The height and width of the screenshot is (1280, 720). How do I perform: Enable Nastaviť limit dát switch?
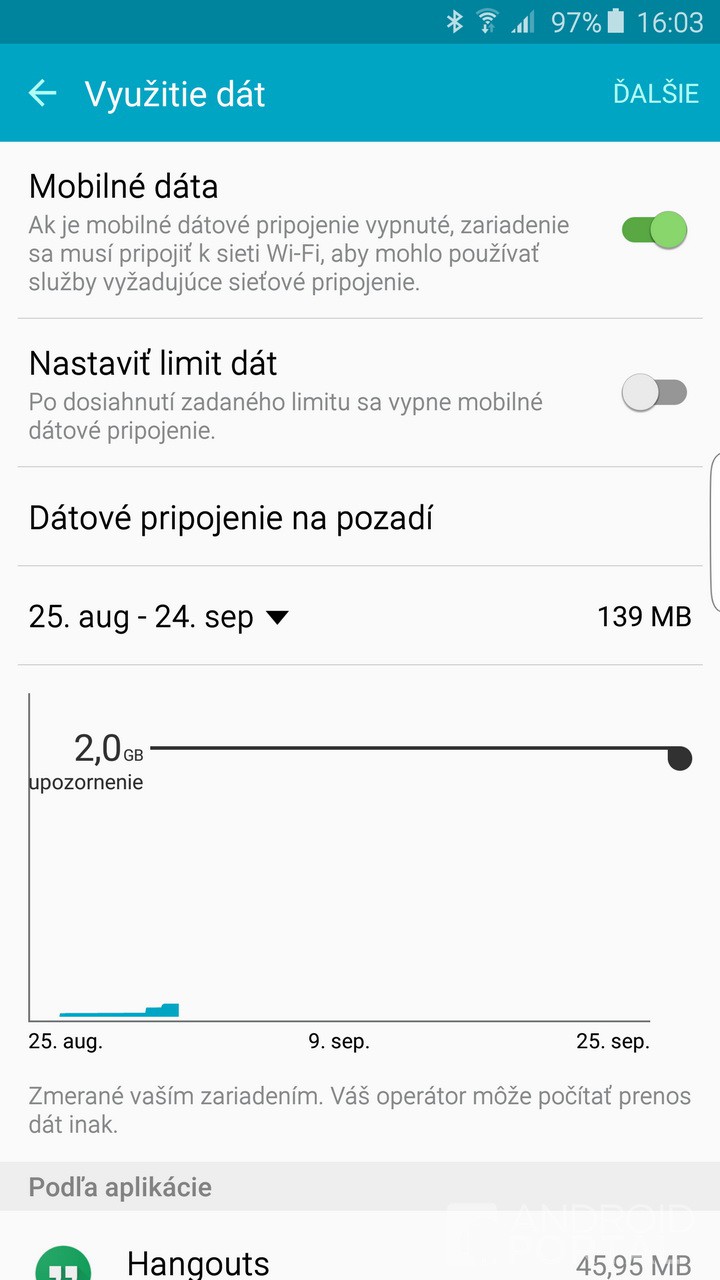pos(654,392)
